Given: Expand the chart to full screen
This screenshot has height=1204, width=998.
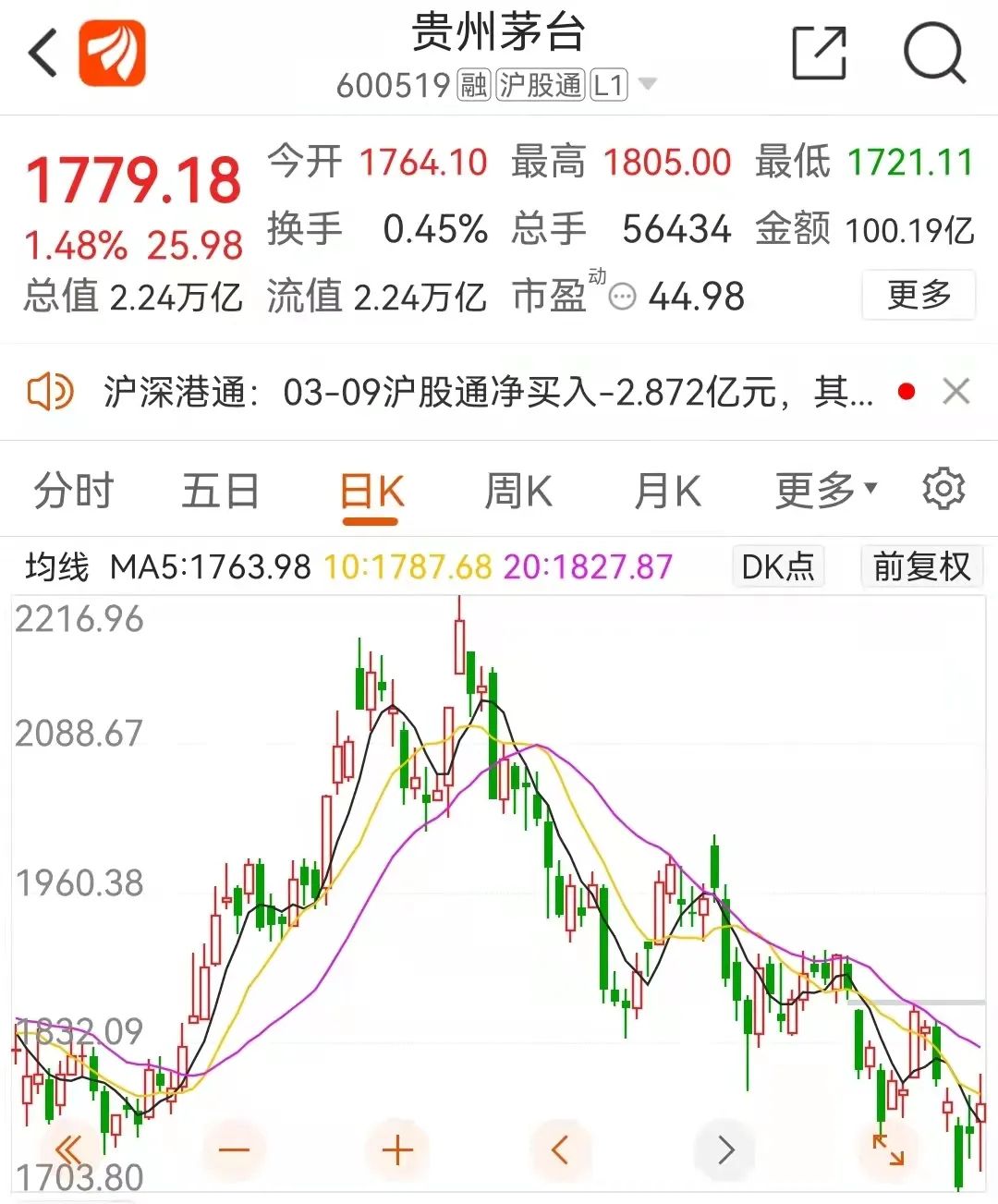Looking at the screenshot, I should (888, 1150).
